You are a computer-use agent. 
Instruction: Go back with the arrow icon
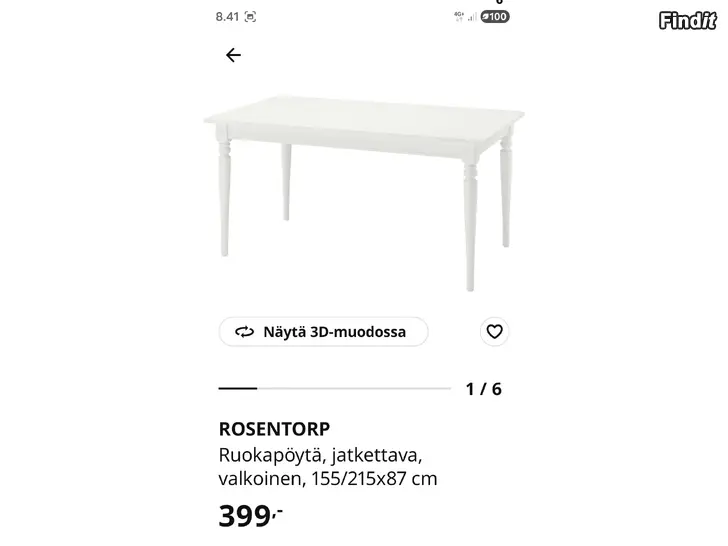233,55
